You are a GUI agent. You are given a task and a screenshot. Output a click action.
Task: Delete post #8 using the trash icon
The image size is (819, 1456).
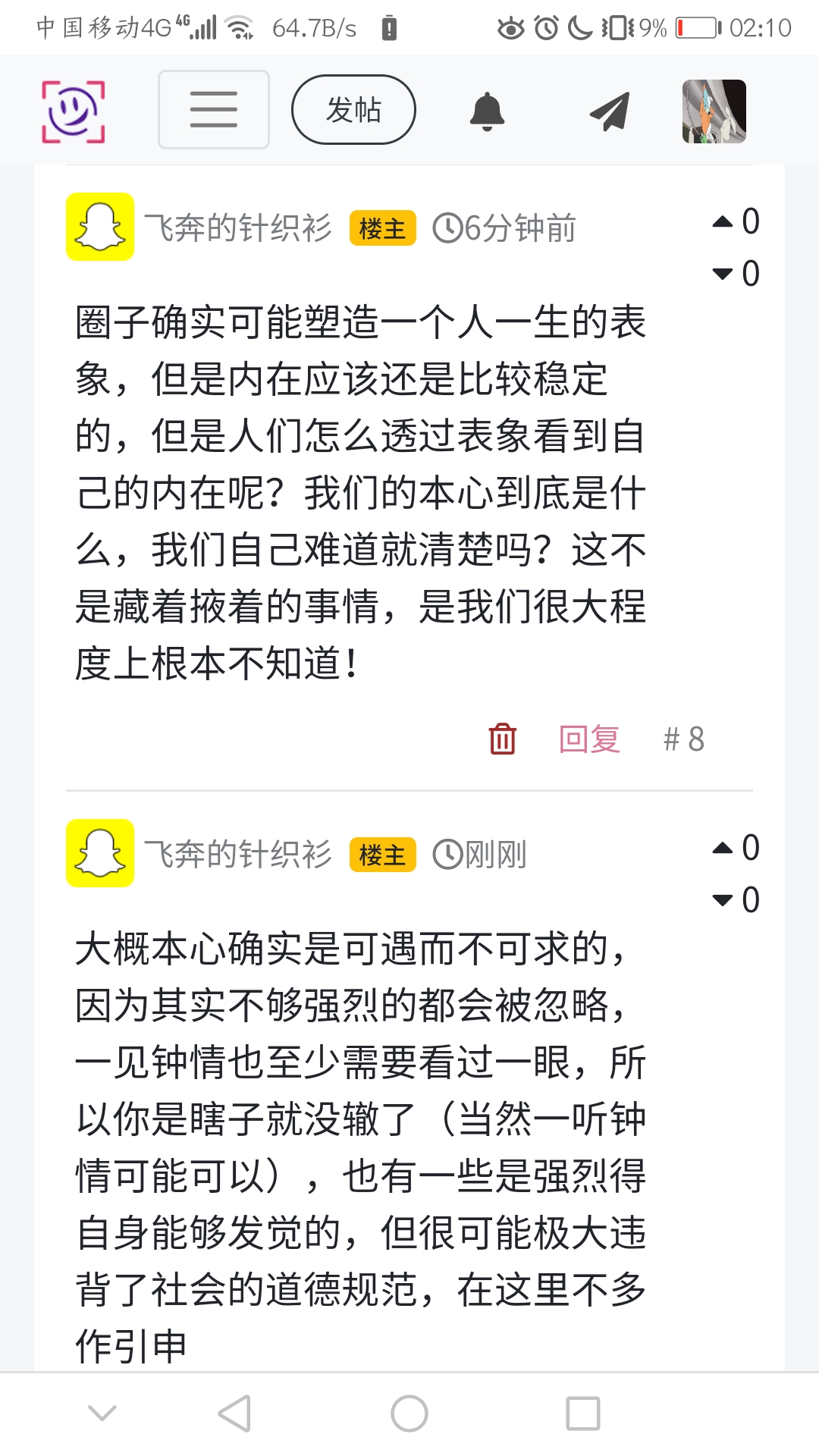502,739
